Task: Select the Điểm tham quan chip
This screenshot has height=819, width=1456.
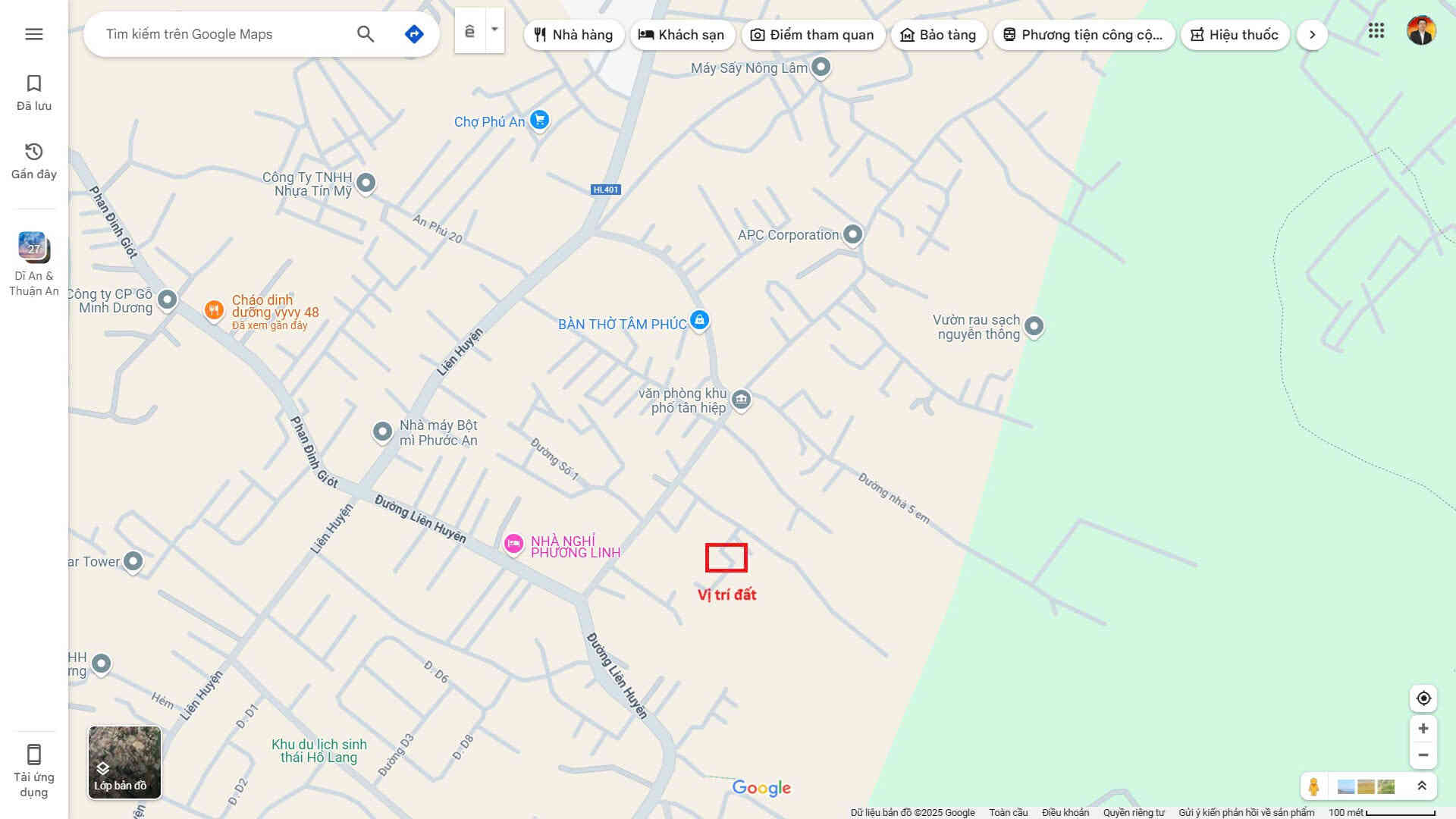Action: coord(812,35)
